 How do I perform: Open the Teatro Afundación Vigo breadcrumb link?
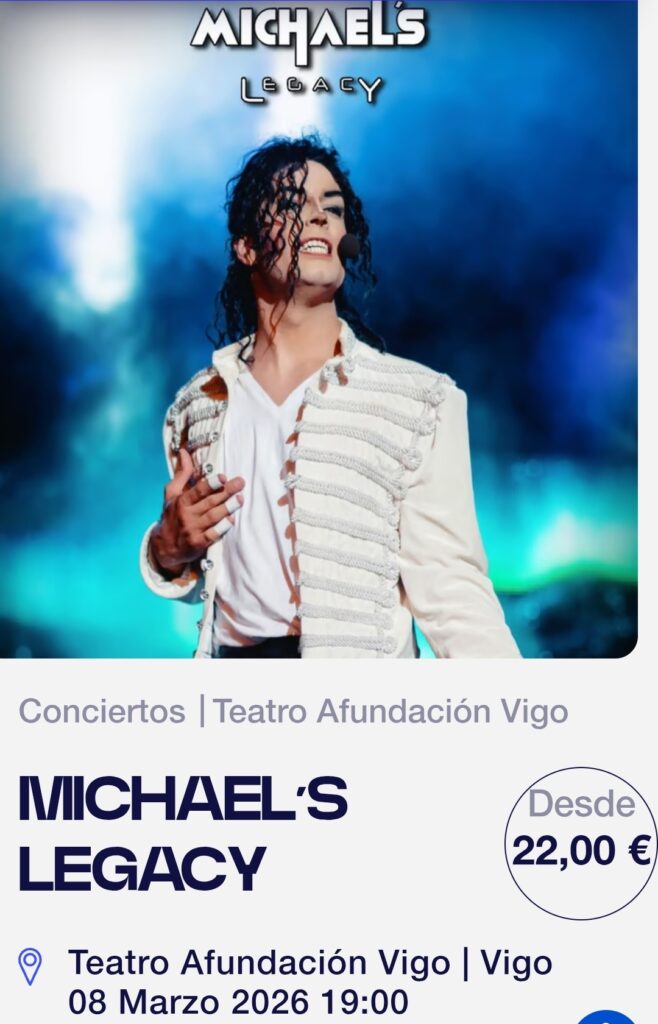point(390,712)
